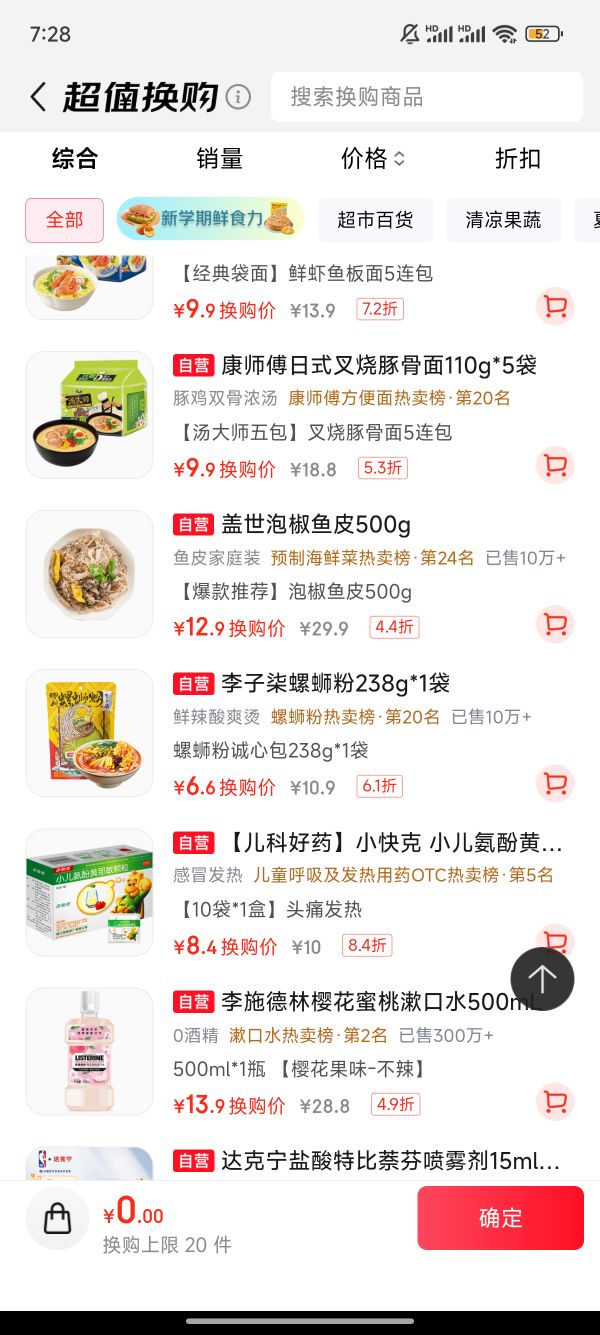Add 康师傅日式叉烧豚骨面 to cart
Image resolution: width=600 pixels, height=1335 pixels.
point(555,465)
